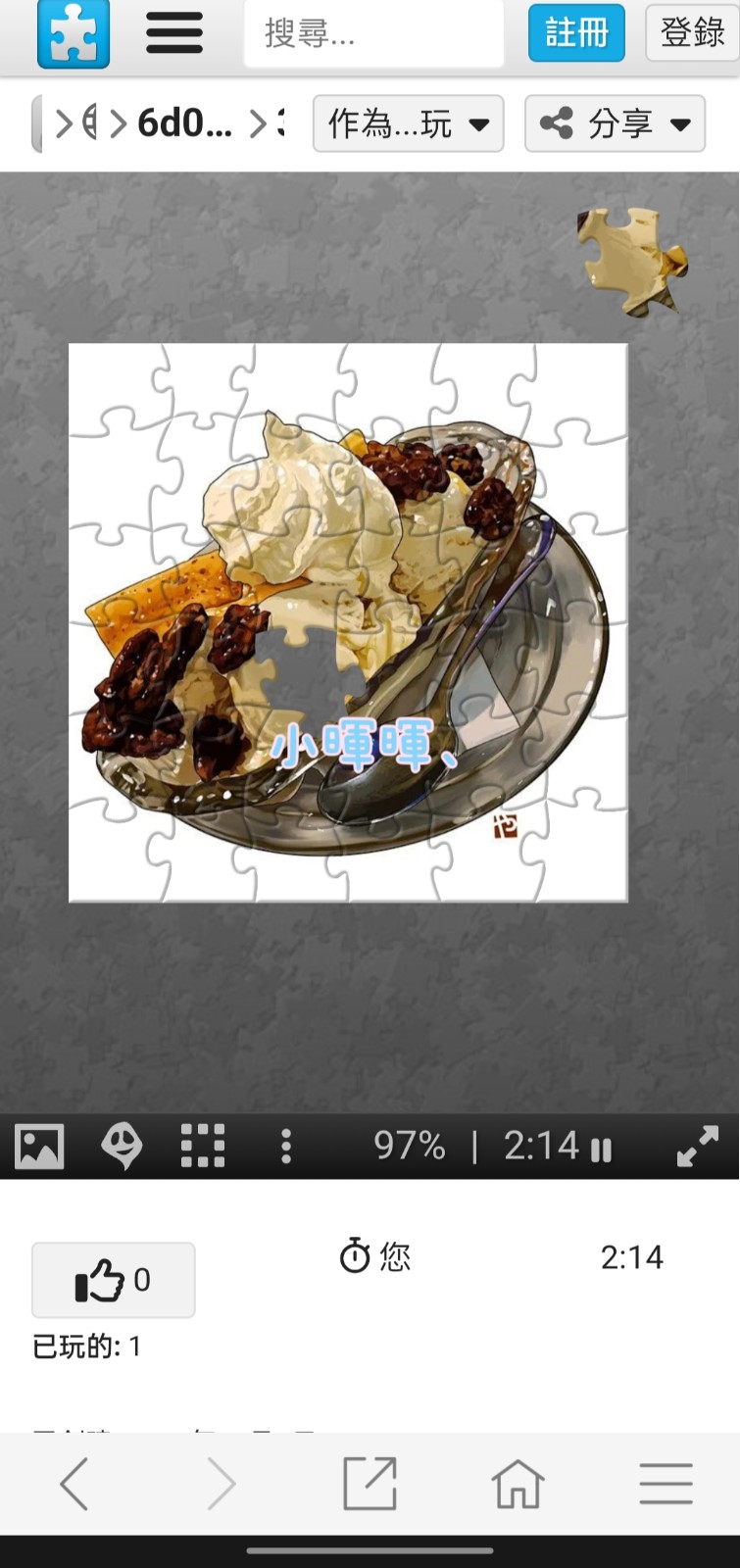This screenshot has height=1568, width=740.
Task: Expand the 作為...玩 dropdown
Action: 408,123
